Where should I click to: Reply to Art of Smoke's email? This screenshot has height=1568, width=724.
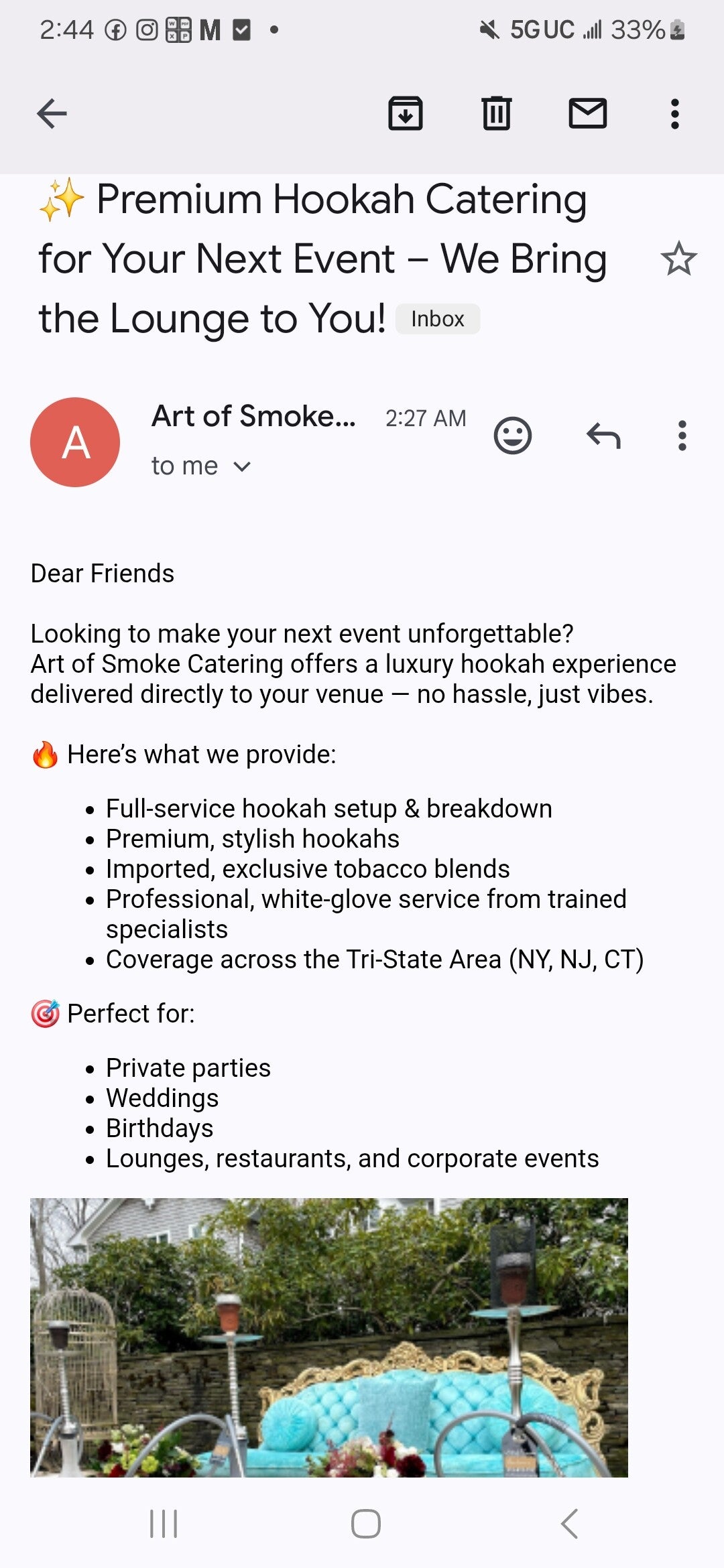coord(603,436)
